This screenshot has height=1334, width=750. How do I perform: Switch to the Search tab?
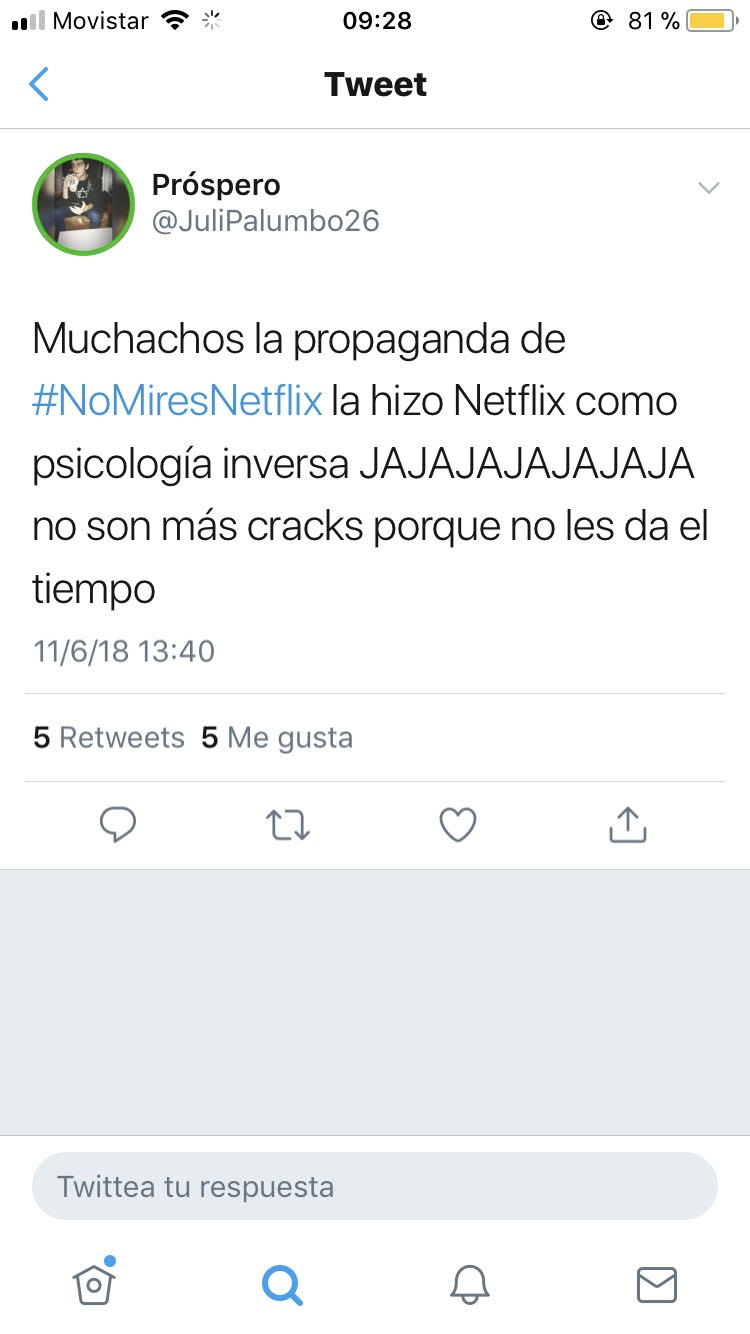point(281,1283)
